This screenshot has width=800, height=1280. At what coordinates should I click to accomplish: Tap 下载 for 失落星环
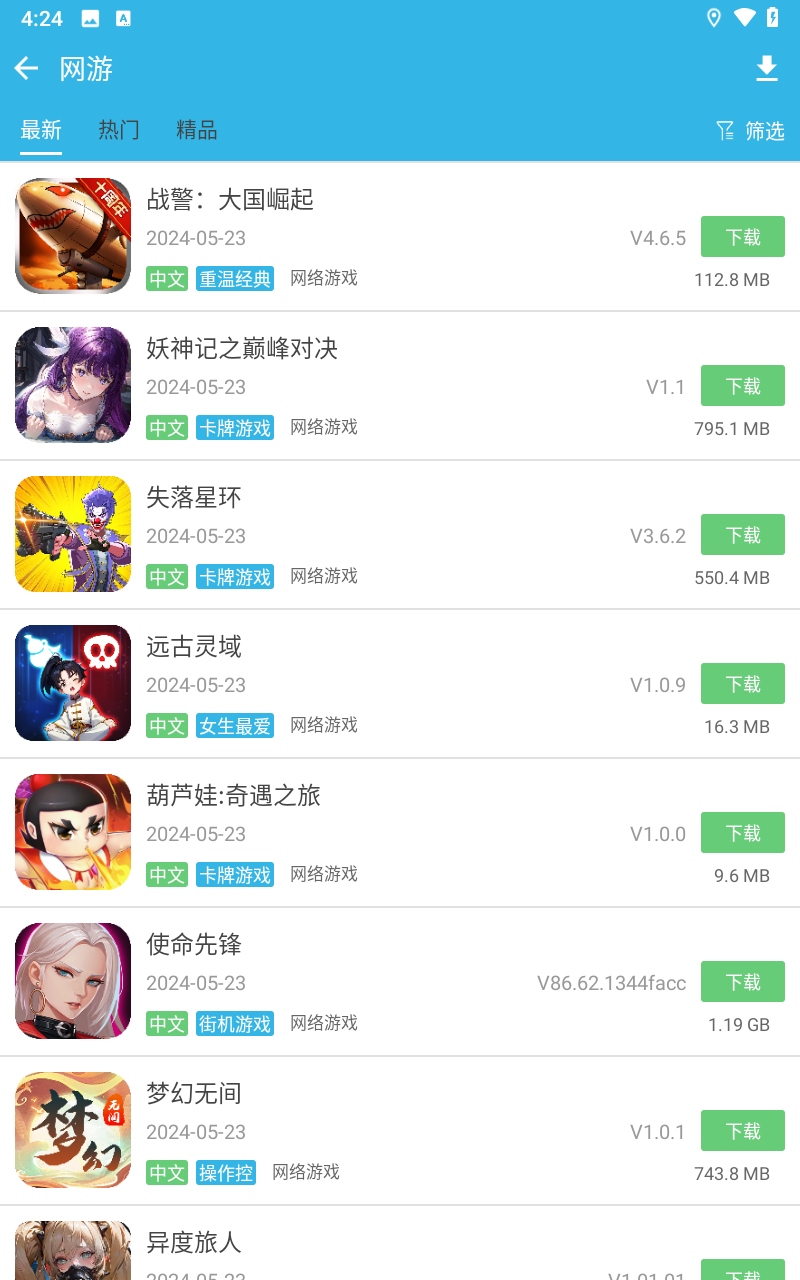[742, 535]
